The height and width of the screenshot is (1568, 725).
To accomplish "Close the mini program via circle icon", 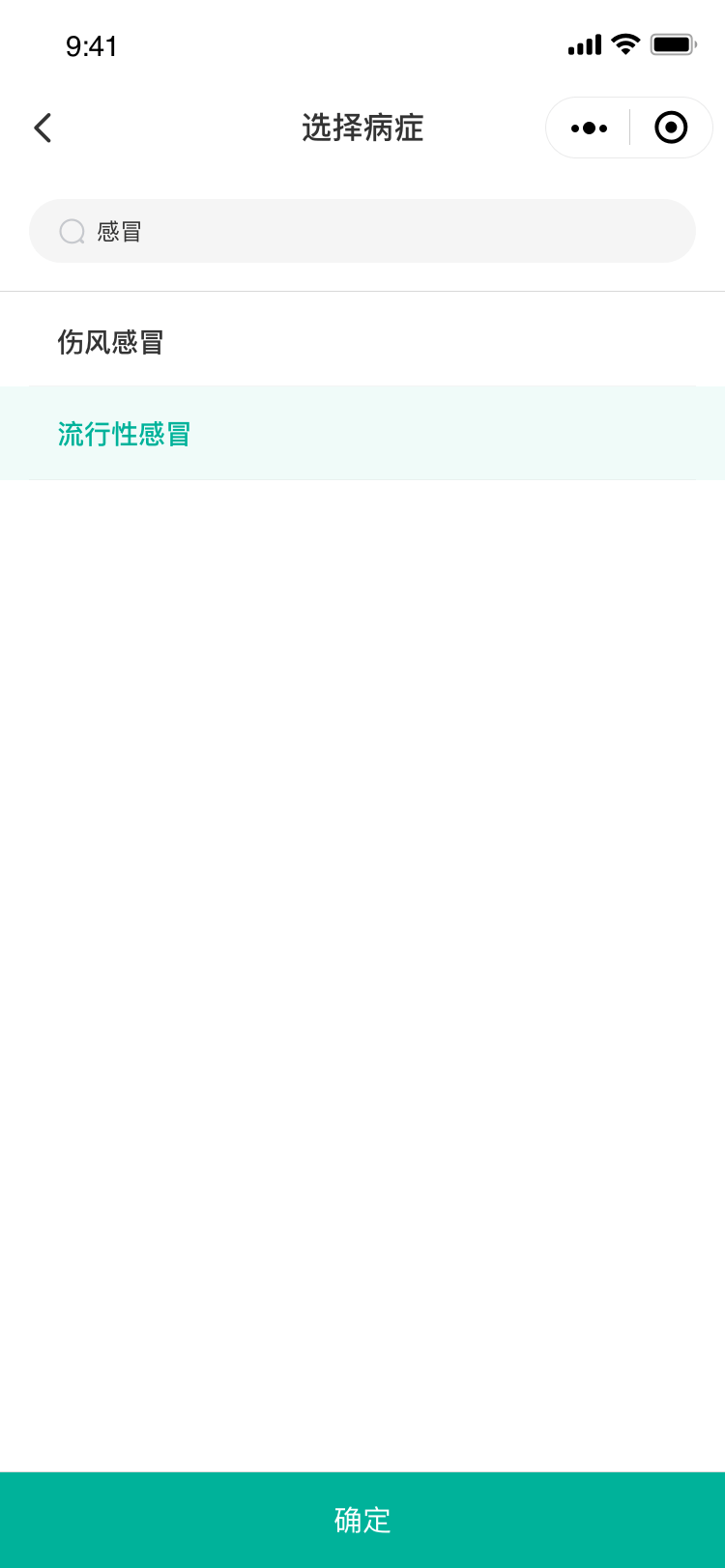I will click(x=671, y=128).
